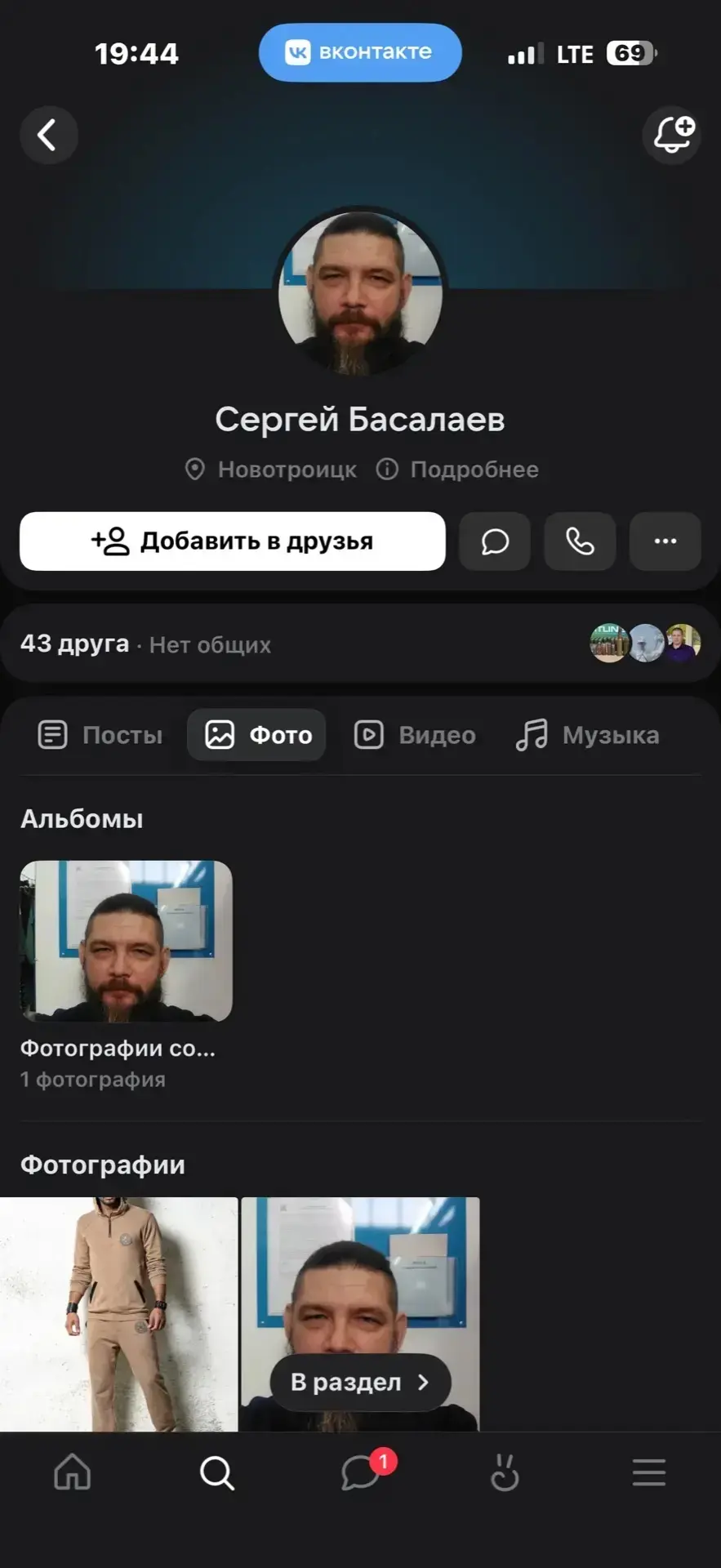
Task: Tap Подробнее for more profile details
Action: coord(458,470)
